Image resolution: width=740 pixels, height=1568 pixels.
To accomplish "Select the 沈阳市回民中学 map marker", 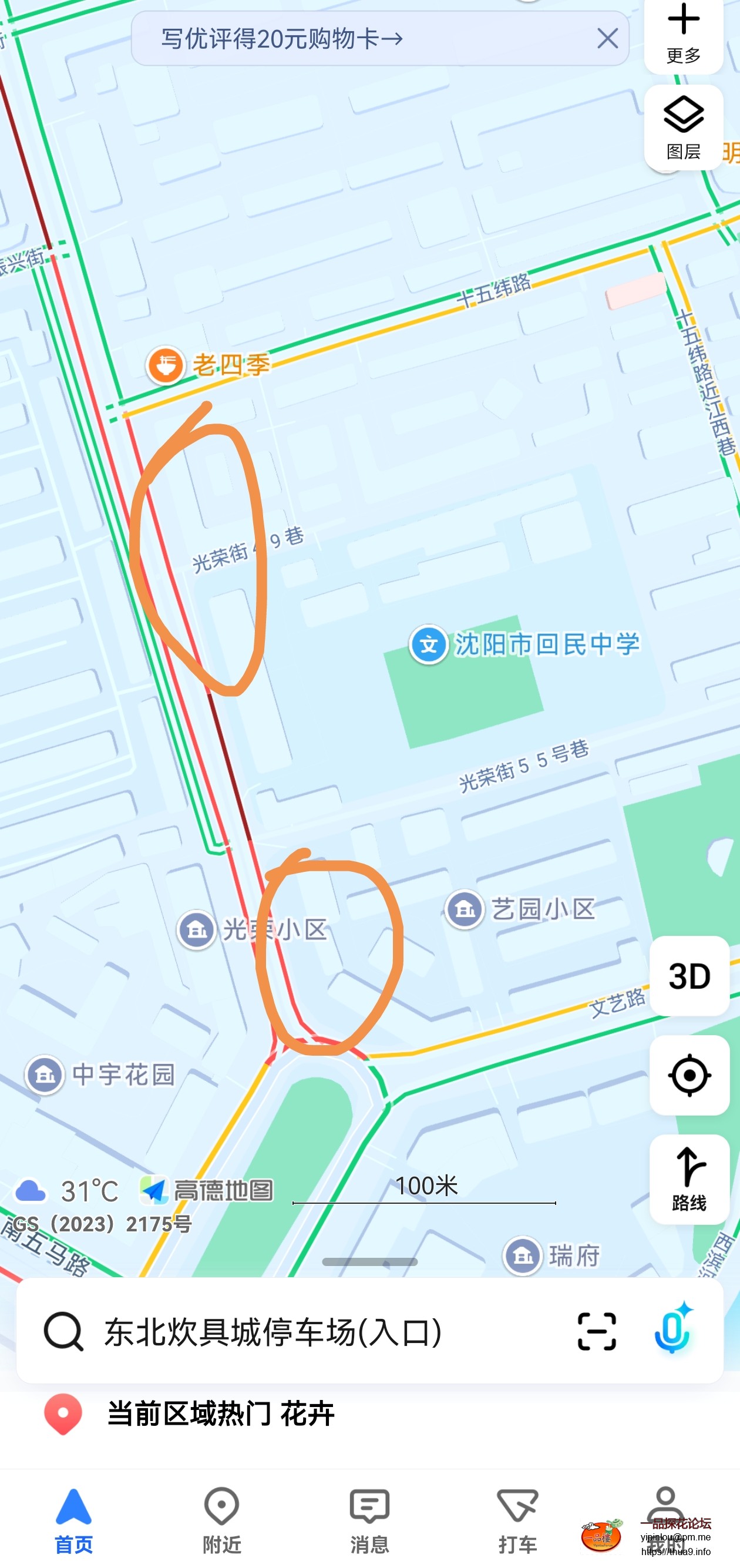I will click(429, 644).
